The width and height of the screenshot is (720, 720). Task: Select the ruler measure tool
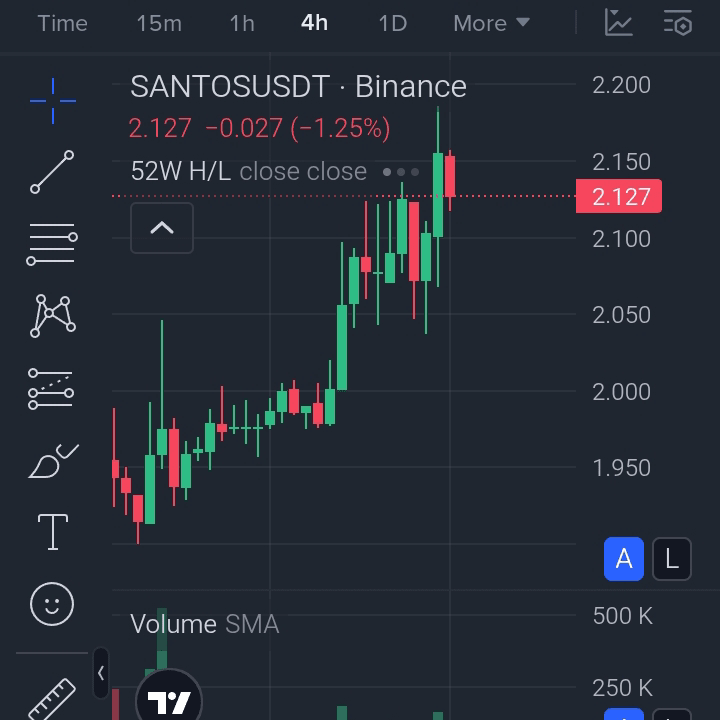tap(52, 698)
